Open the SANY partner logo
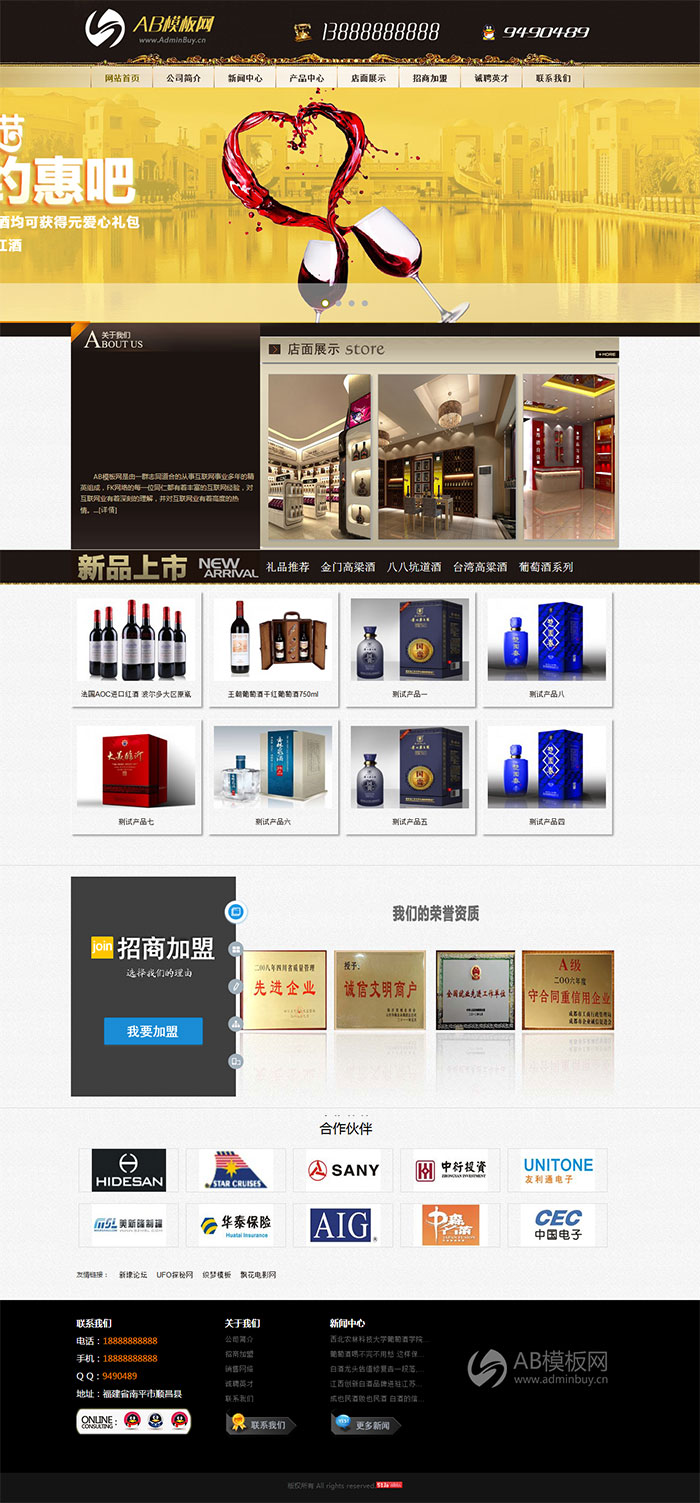 (344, 1170)
